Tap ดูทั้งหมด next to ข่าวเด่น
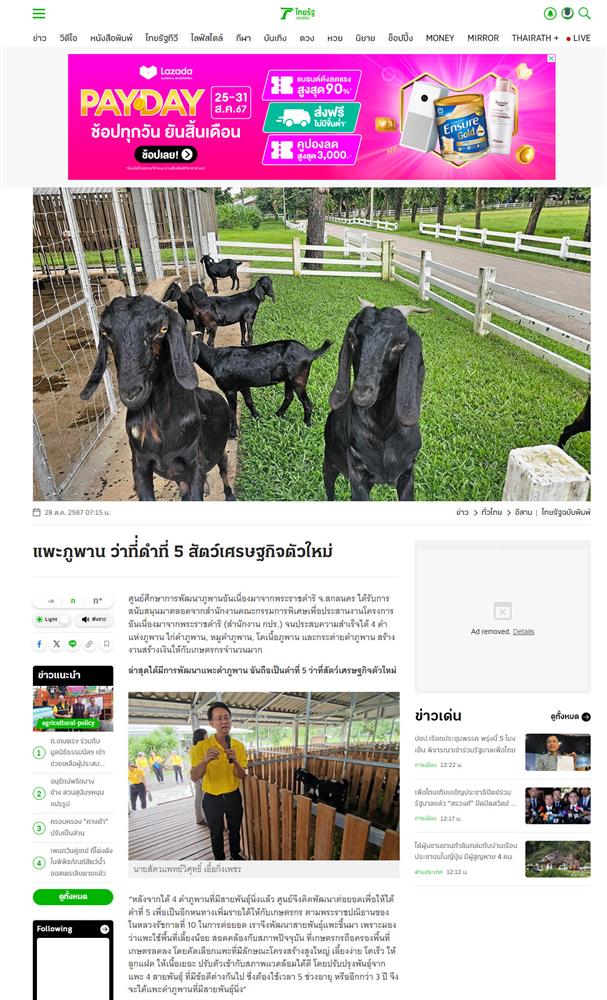Image resolution: width=607 pixels, height=1000 pixels. 570,716
